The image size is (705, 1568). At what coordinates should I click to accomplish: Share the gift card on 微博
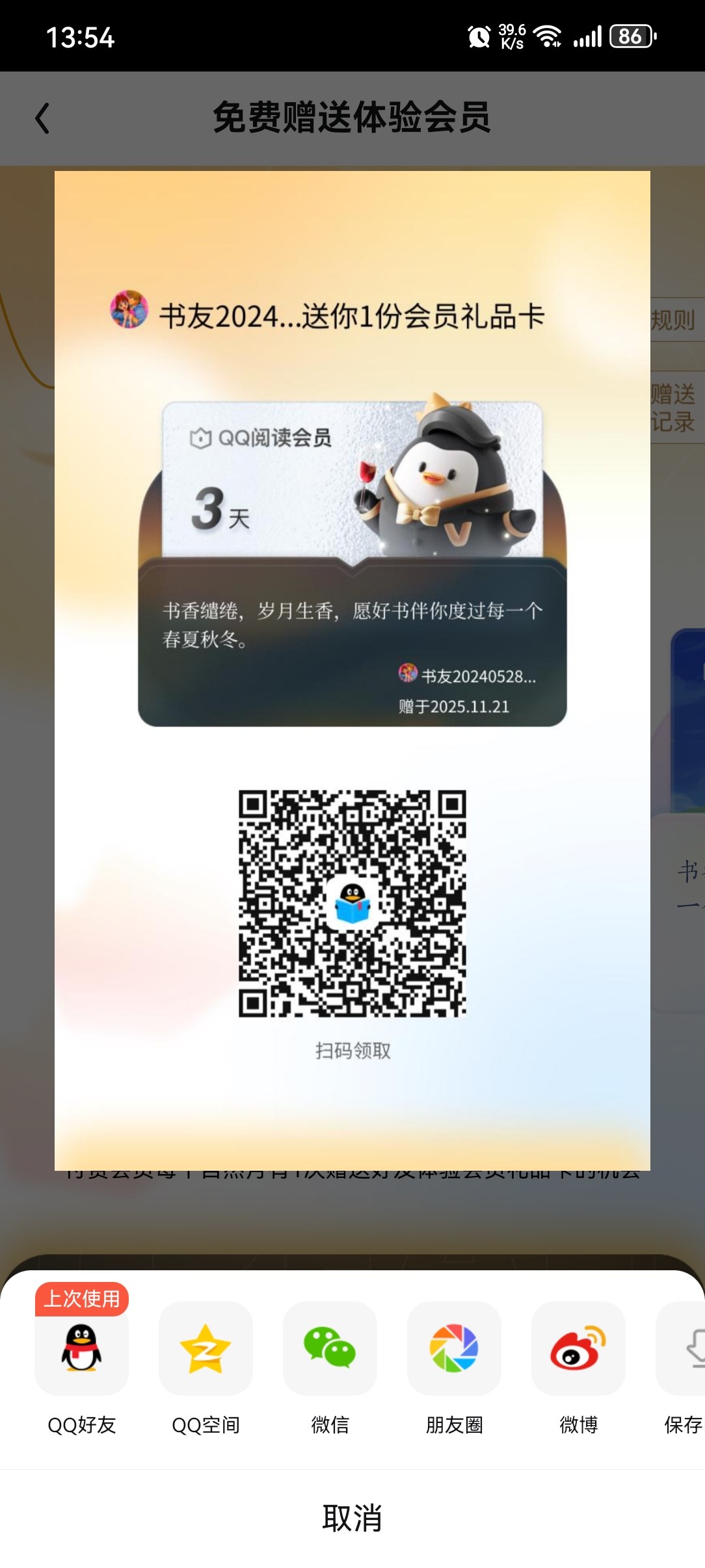coord(578,1348)
